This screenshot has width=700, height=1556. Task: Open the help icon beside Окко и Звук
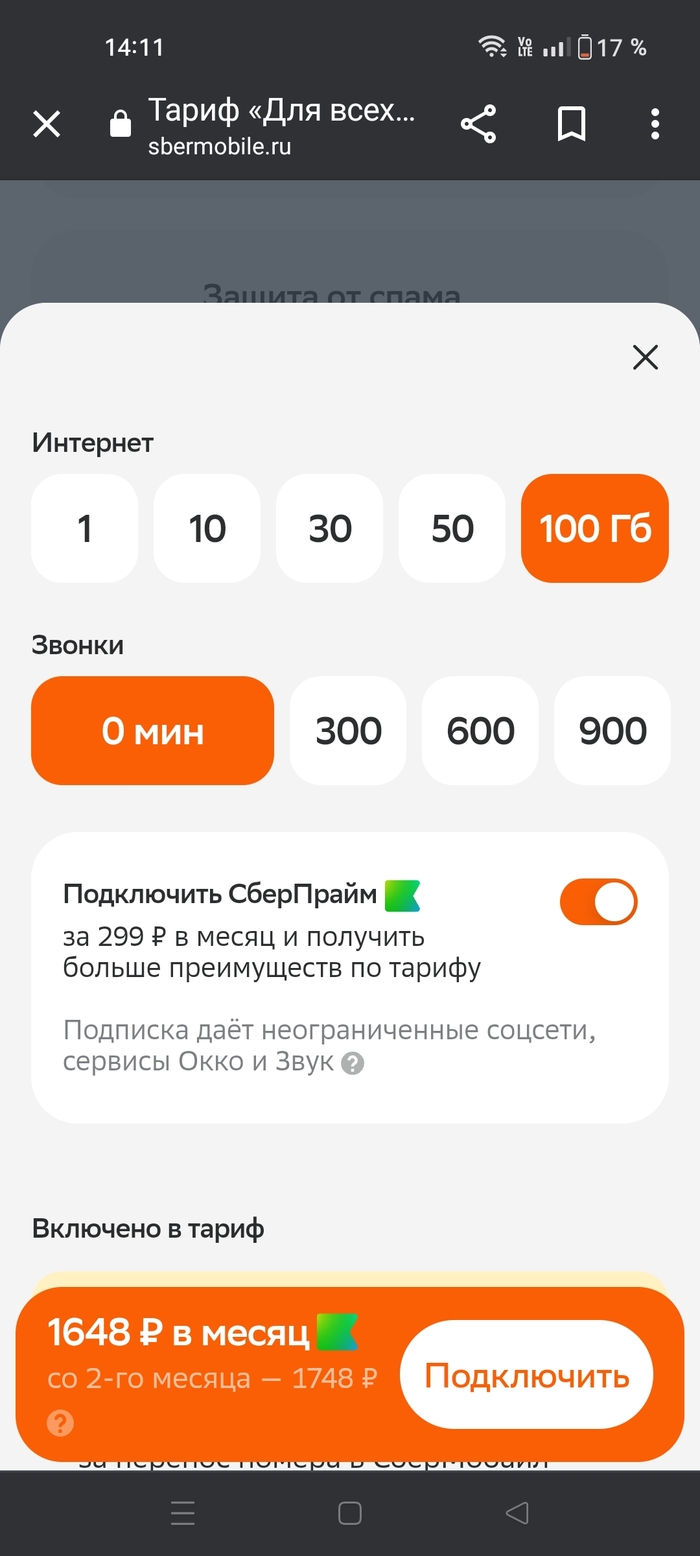coord(352,1063)
